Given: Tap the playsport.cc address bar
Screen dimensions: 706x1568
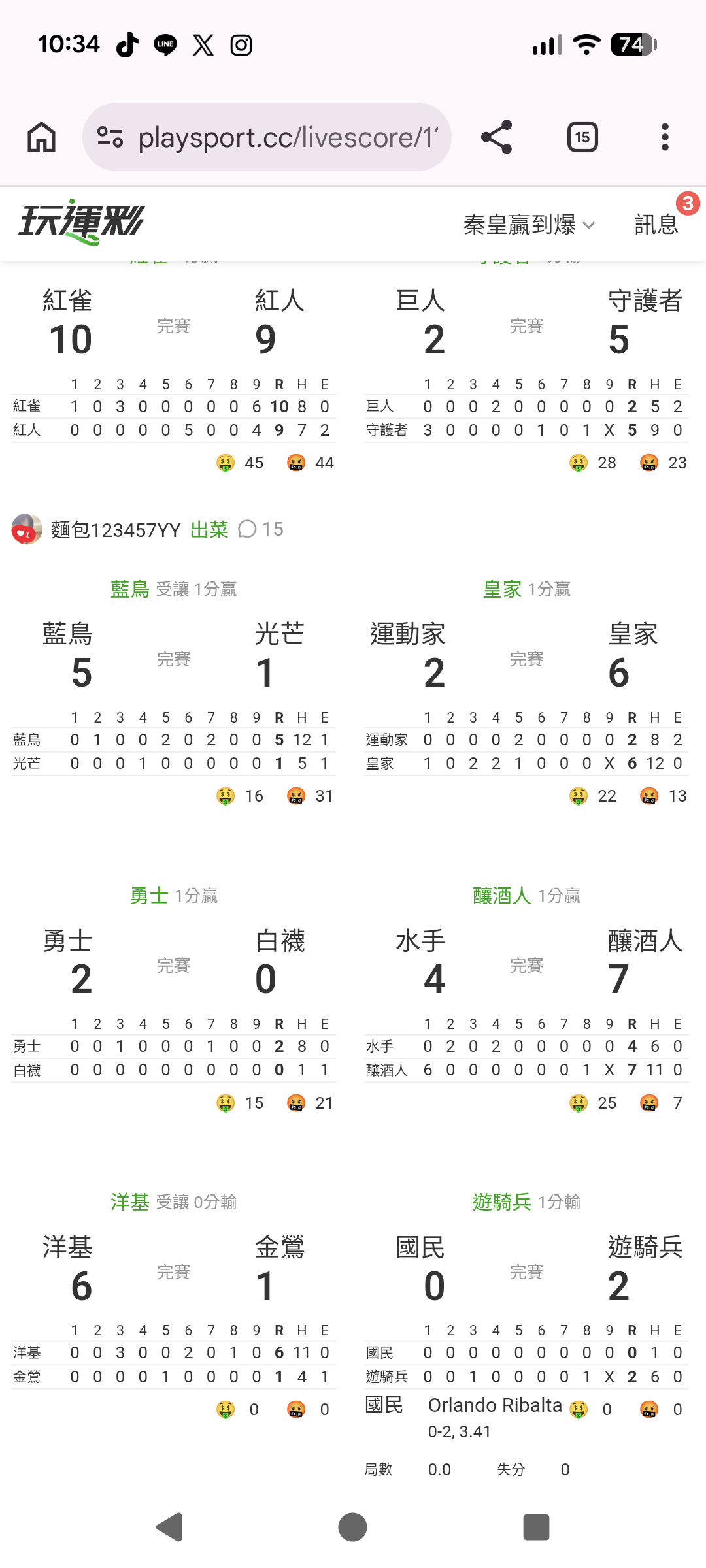Looking at the screenshot, I should pos(267,137).
